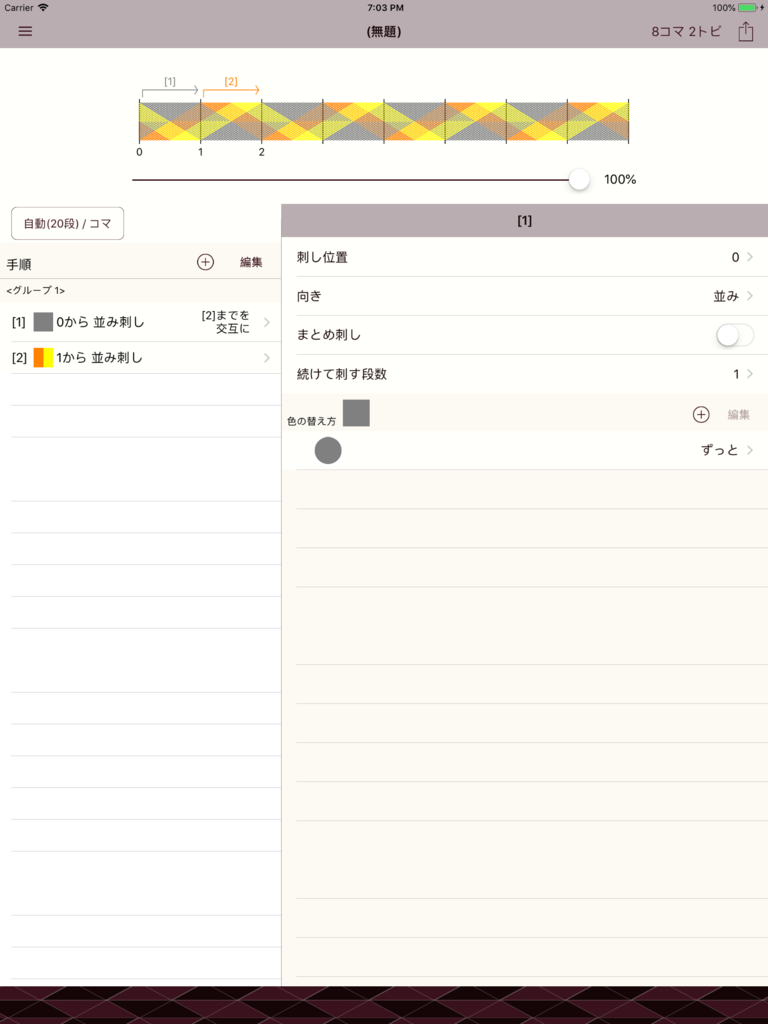
Task: Toggle the まとめ刺し switch
Action: (735, 335)
